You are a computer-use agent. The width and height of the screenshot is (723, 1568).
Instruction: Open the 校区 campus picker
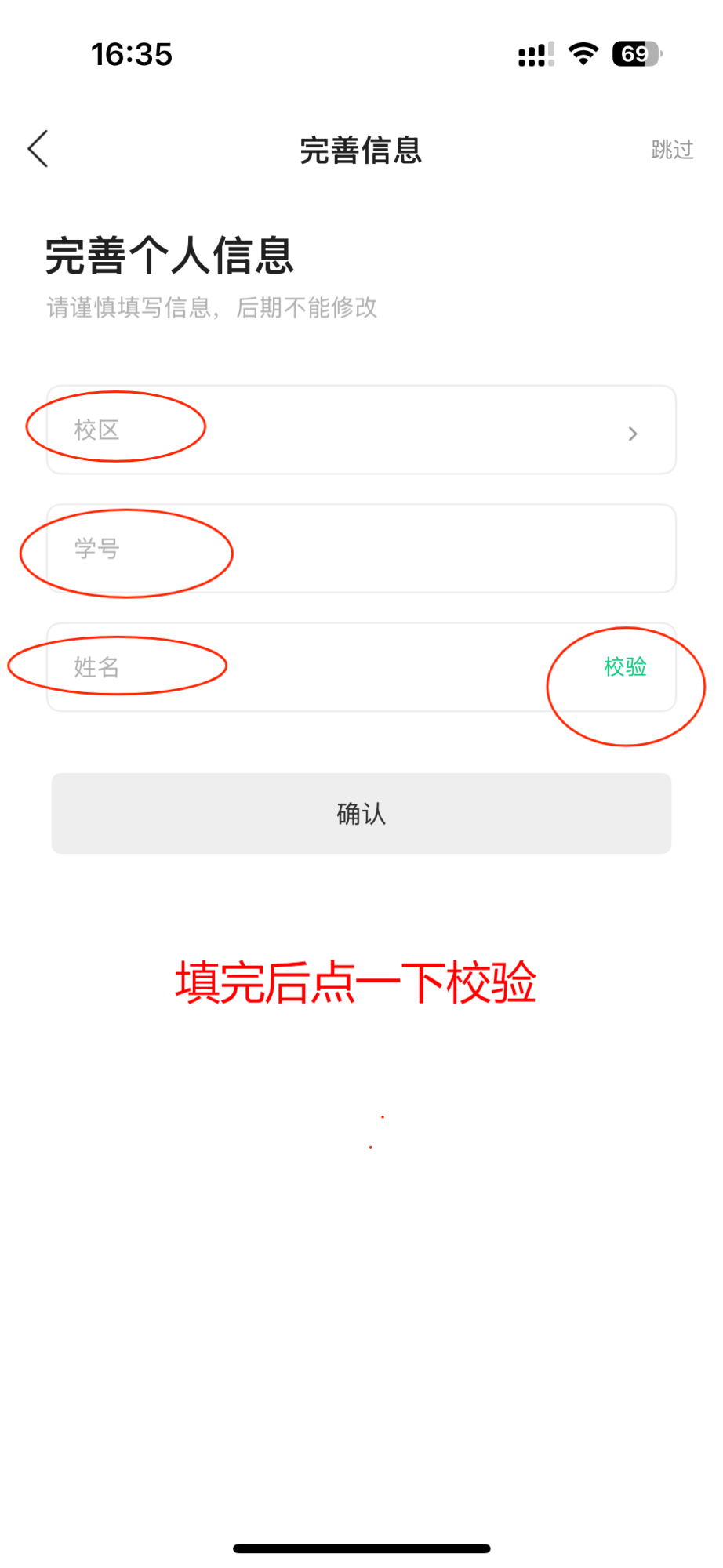coord(361,430)
